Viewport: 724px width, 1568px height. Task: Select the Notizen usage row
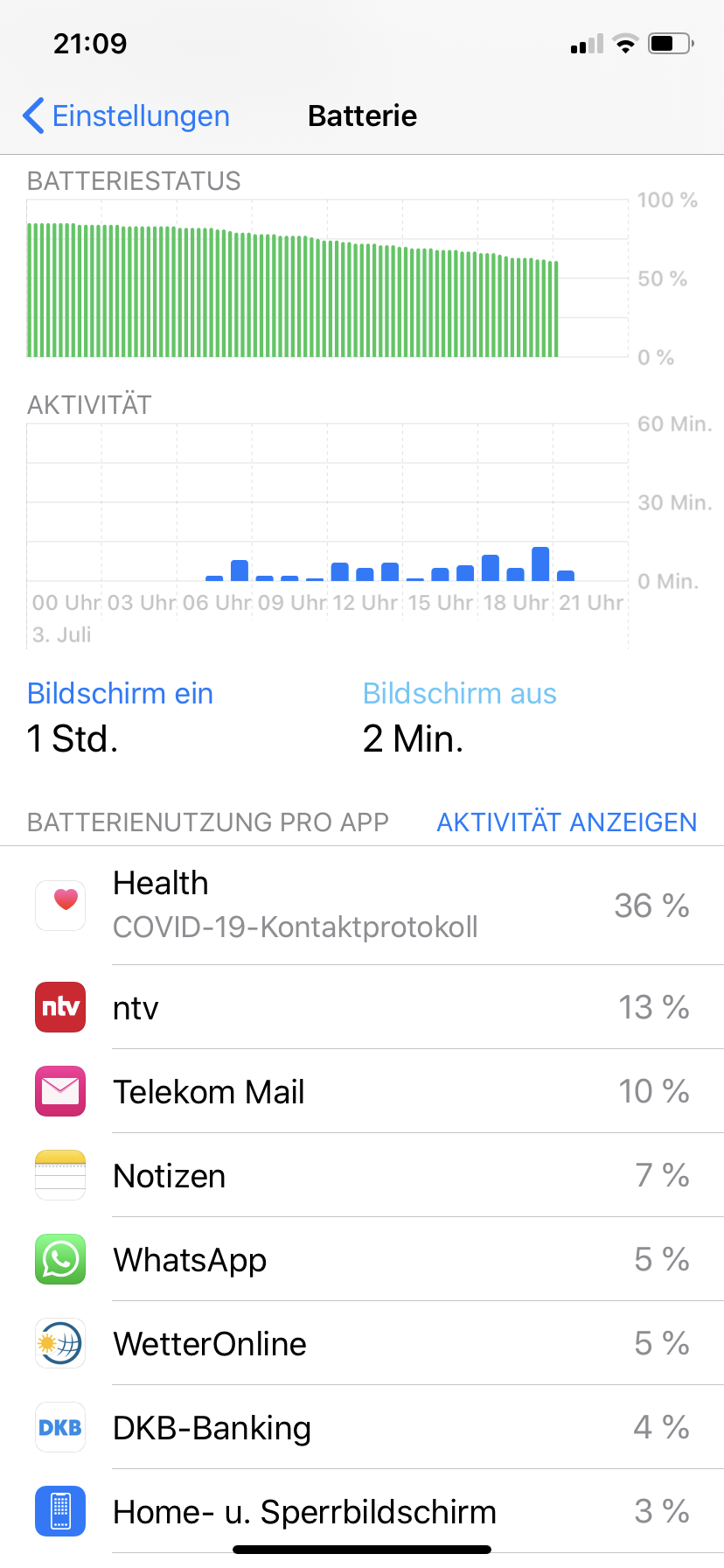362,1175
